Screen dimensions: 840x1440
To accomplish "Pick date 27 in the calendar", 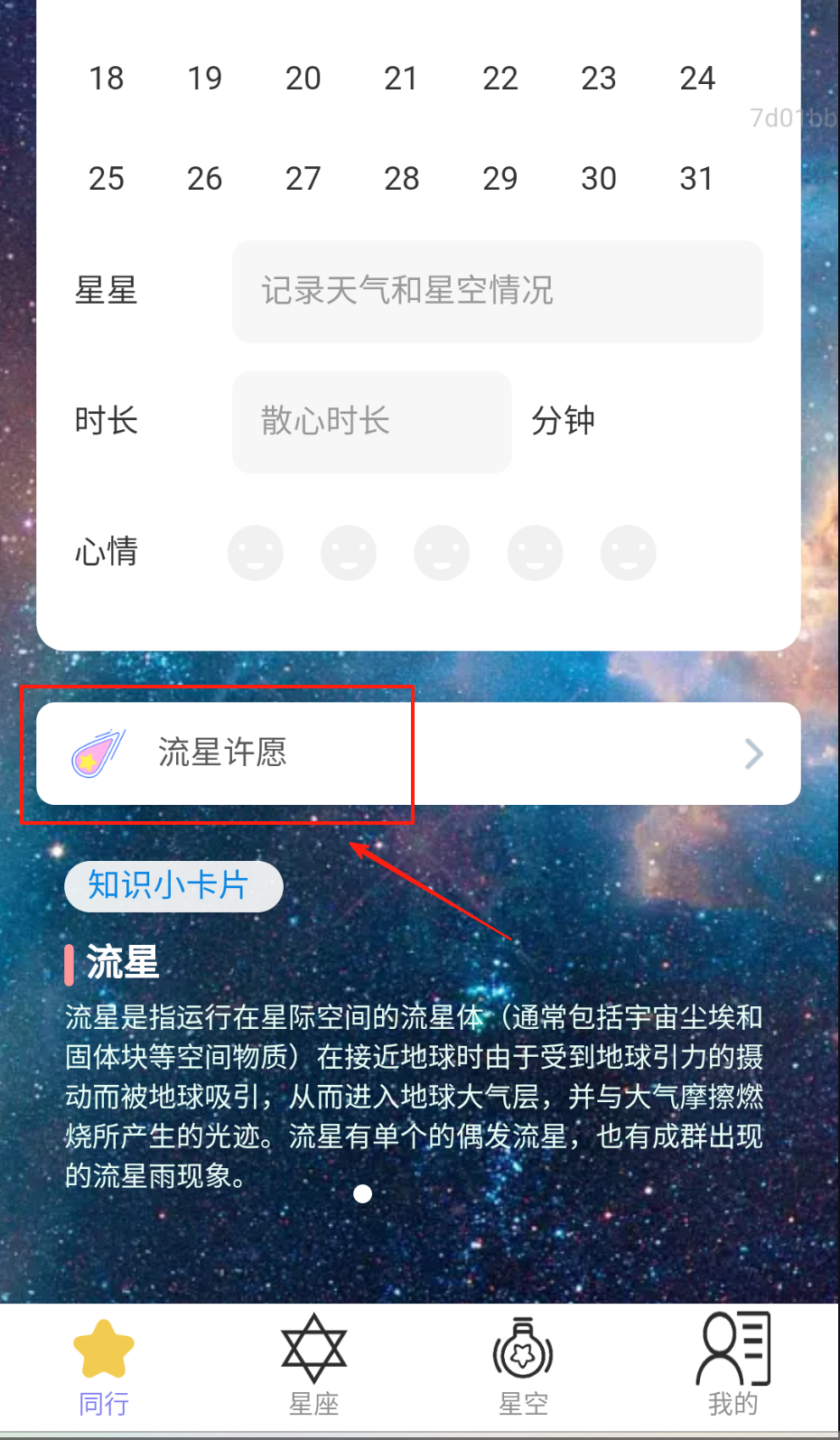I will click(x=303, y=179).
